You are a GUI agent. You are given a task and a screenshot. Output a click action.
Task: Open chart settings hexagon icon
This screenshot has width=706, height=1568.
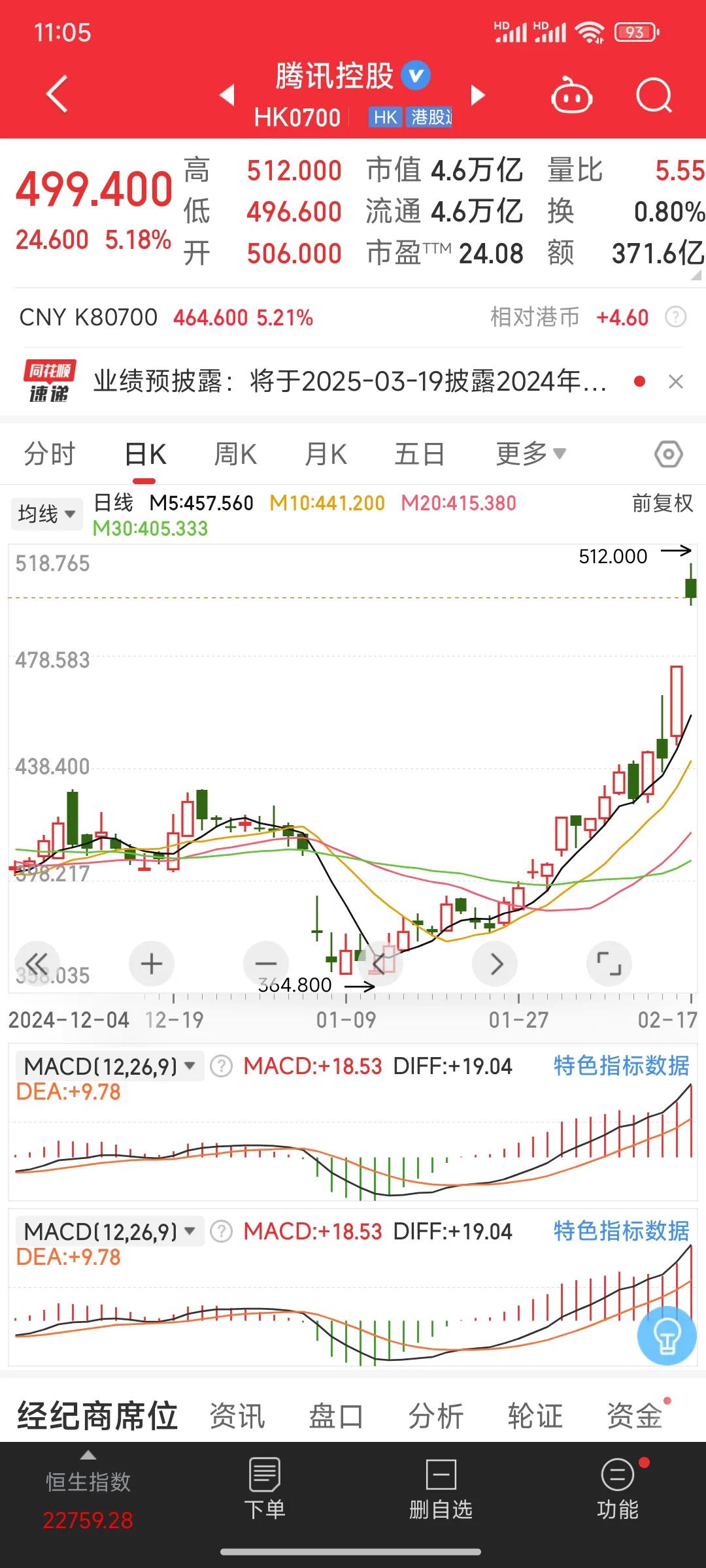tap(669, 454)
